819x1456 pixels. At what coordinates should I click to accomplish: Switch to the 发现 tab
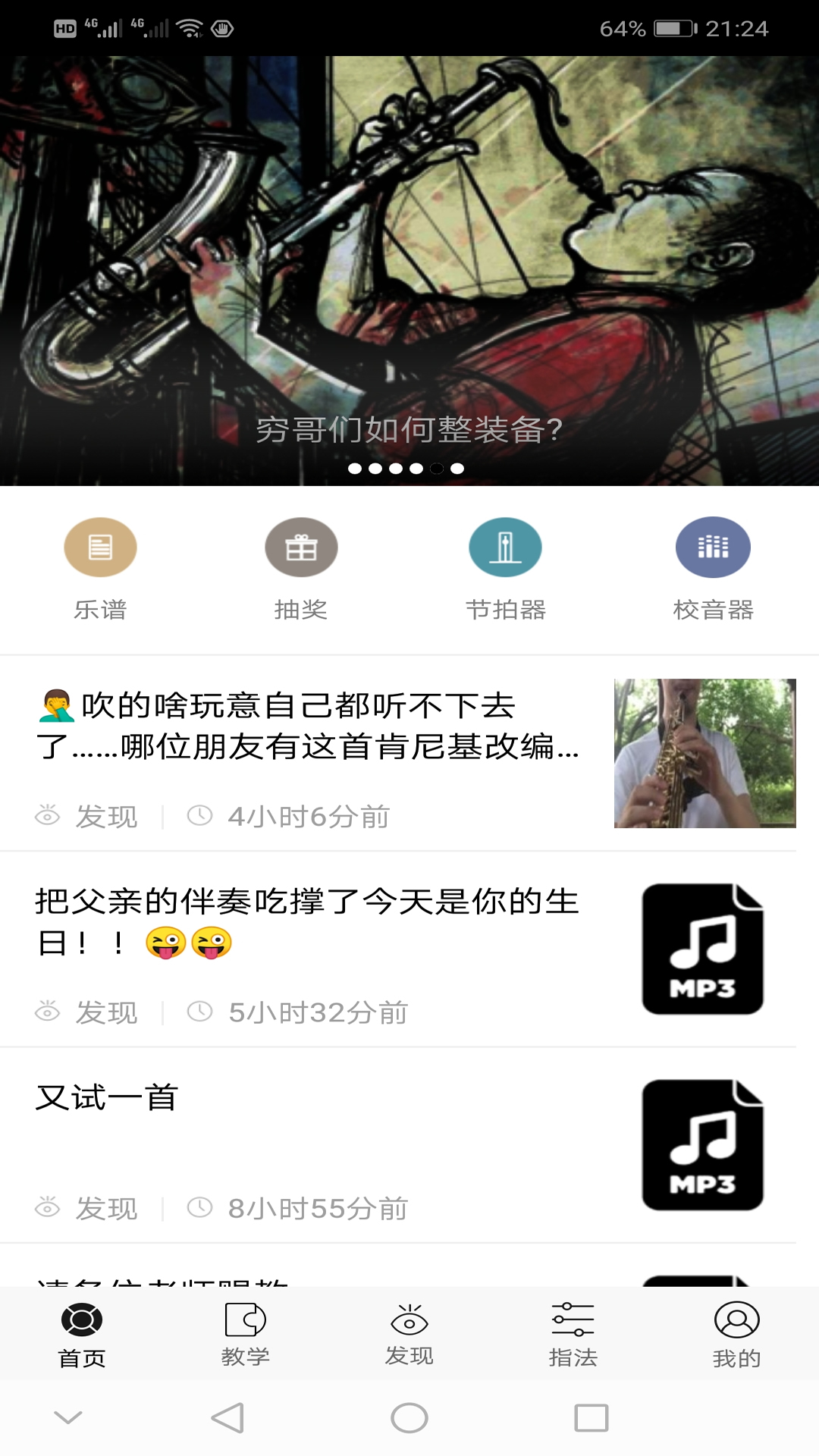pos(409,1334)
